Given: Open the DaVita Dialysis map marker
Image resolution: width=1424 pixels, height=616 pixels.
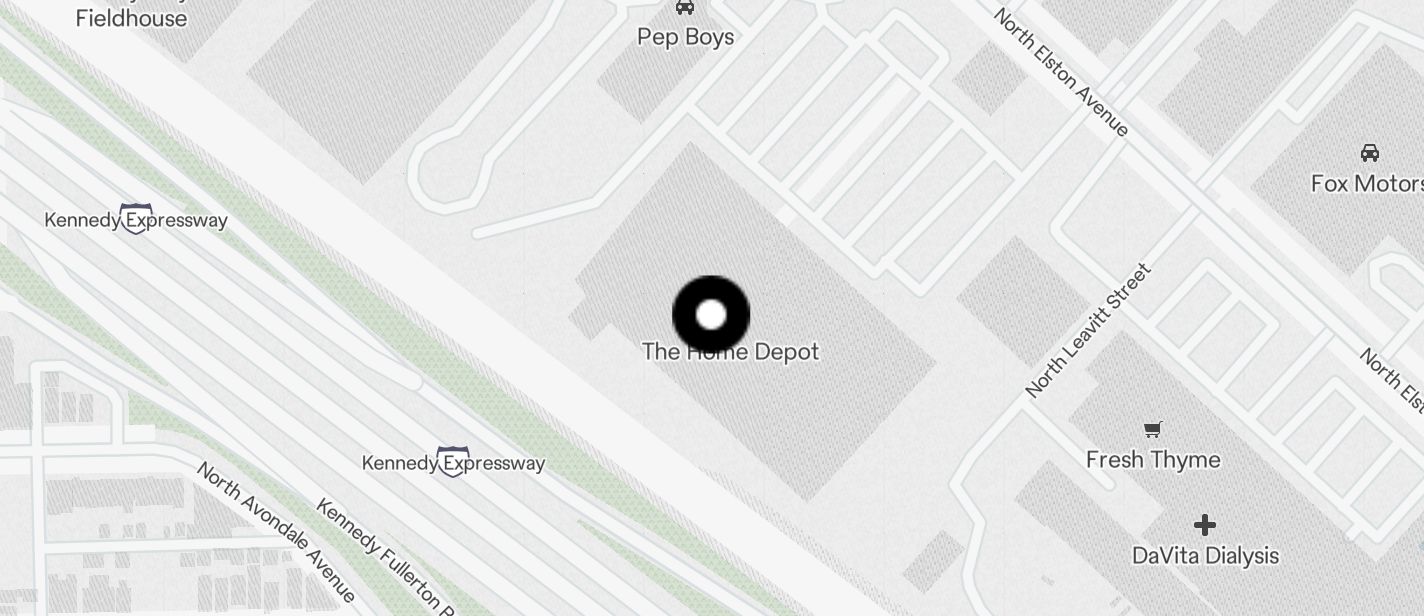Looking at the screenshot, I should tap(1205, 525).
